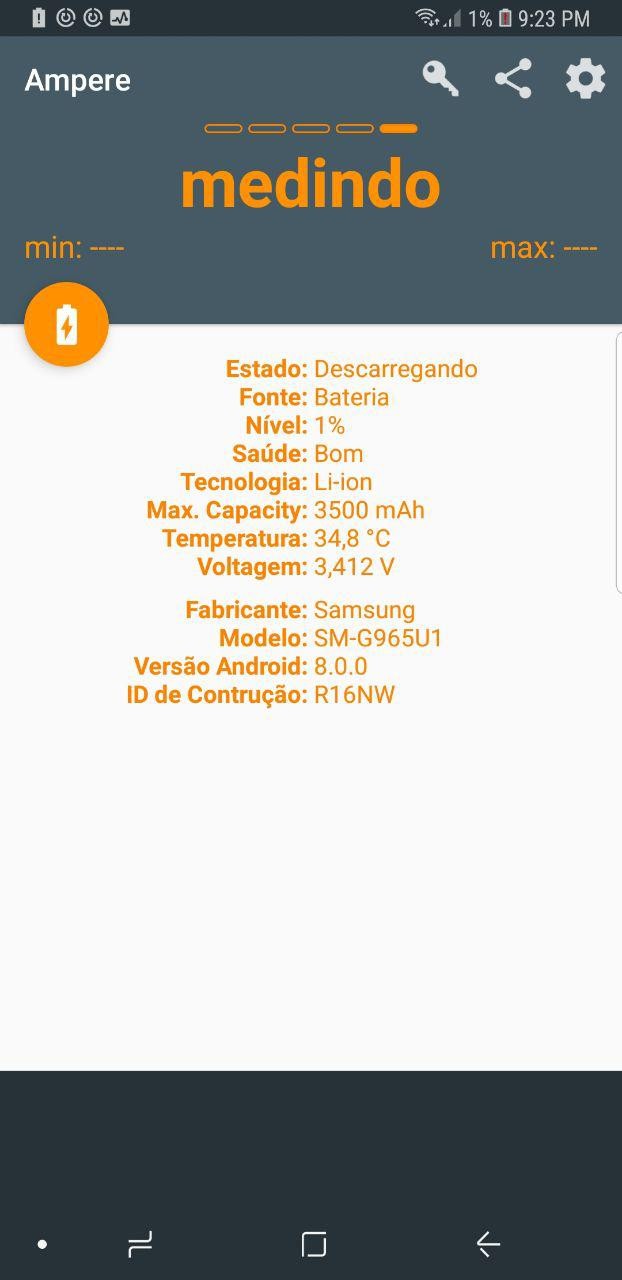The width and height of the screenshot is (622, 1280).
Task: Open the settings gear
Action: (x=586, y=79)
